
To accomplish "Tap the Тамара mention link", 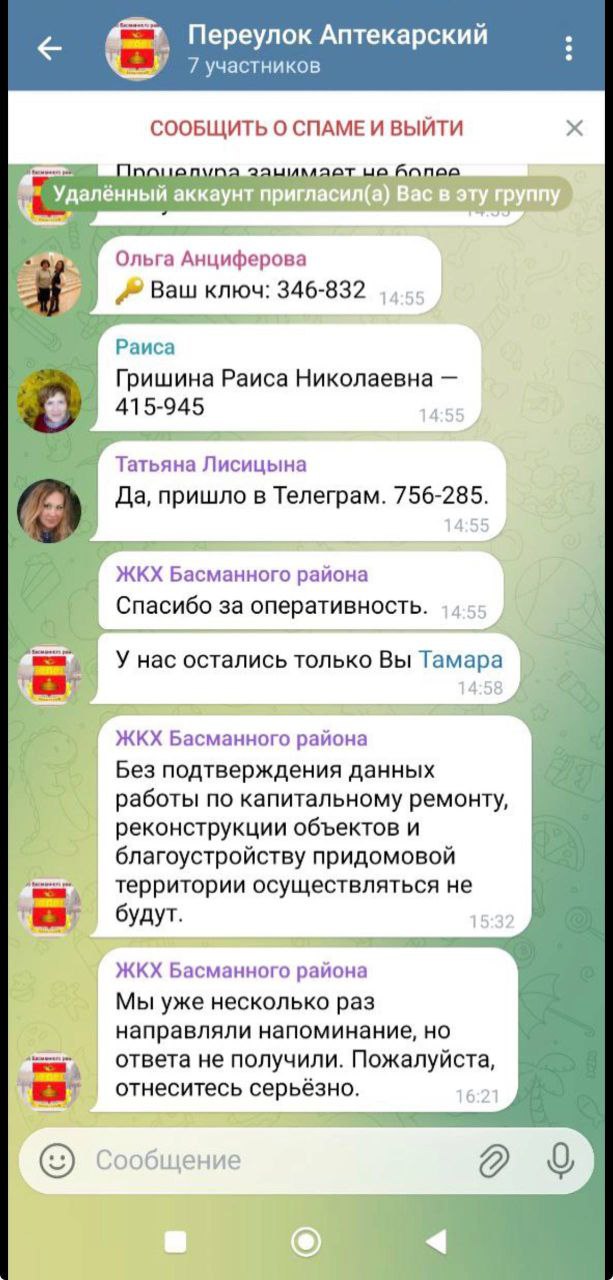I will [x=460, y=660].
